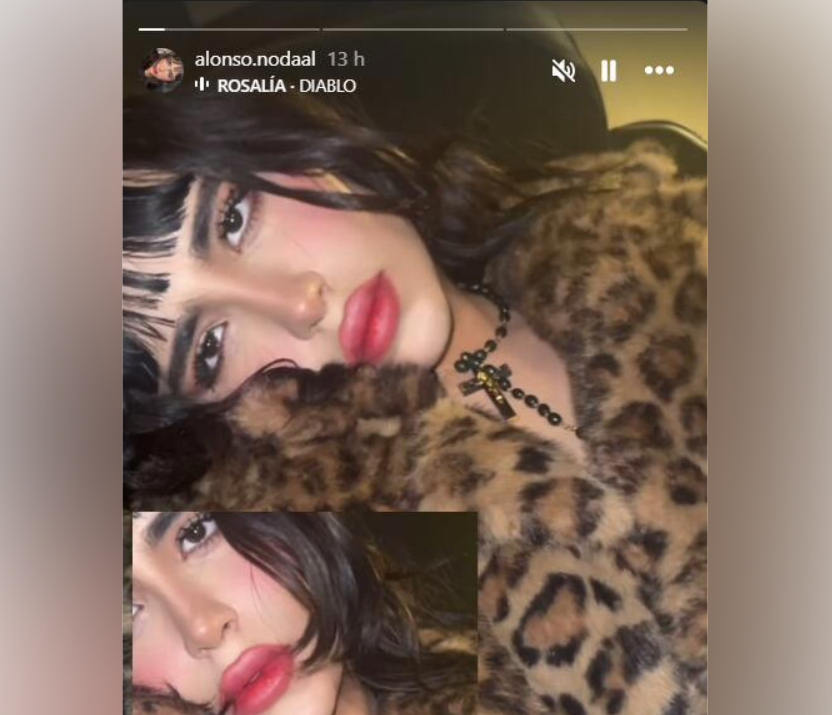Image resolution: width=832 pixels, height=715 pixels.
Task: Unmute the story audio
Action: point(563,70)
